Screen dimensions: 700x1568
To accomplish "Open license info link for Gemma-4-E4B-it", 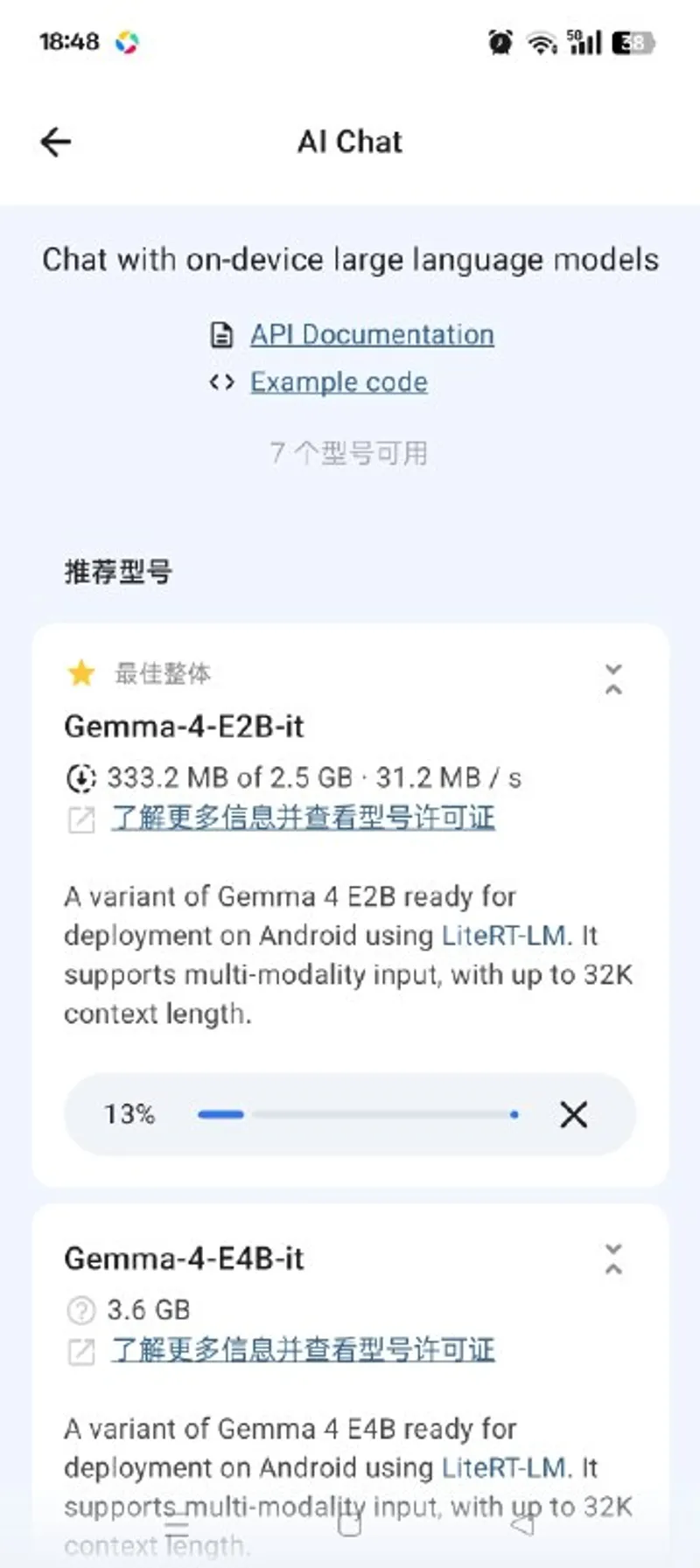I will [302, 1350].
